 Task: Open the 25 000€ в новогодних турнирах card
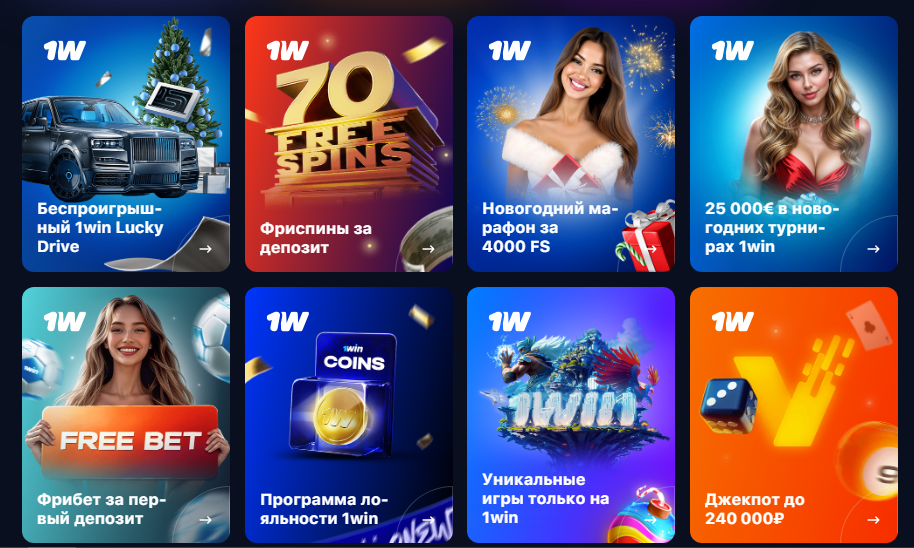[793, 143]
